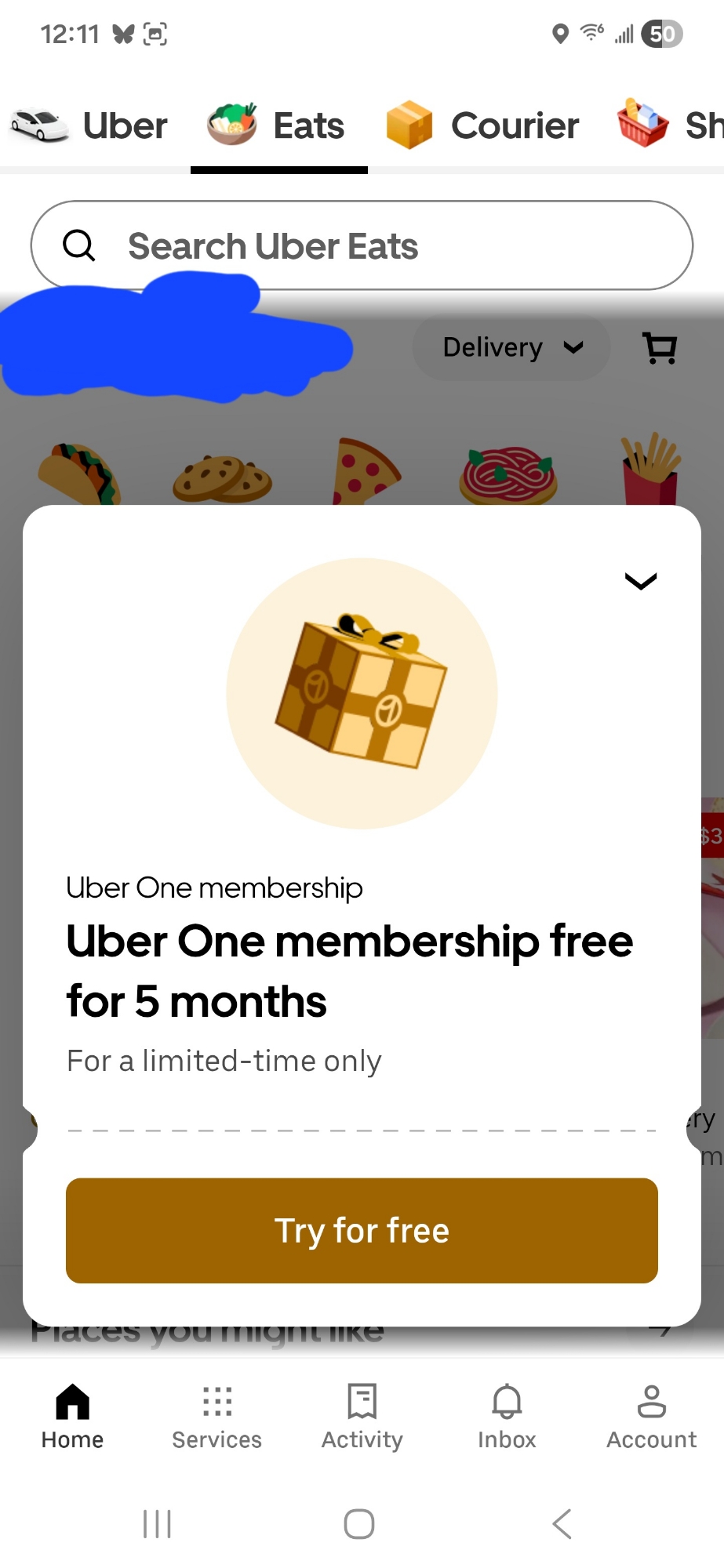Tap the system back button

(562, 1524)
